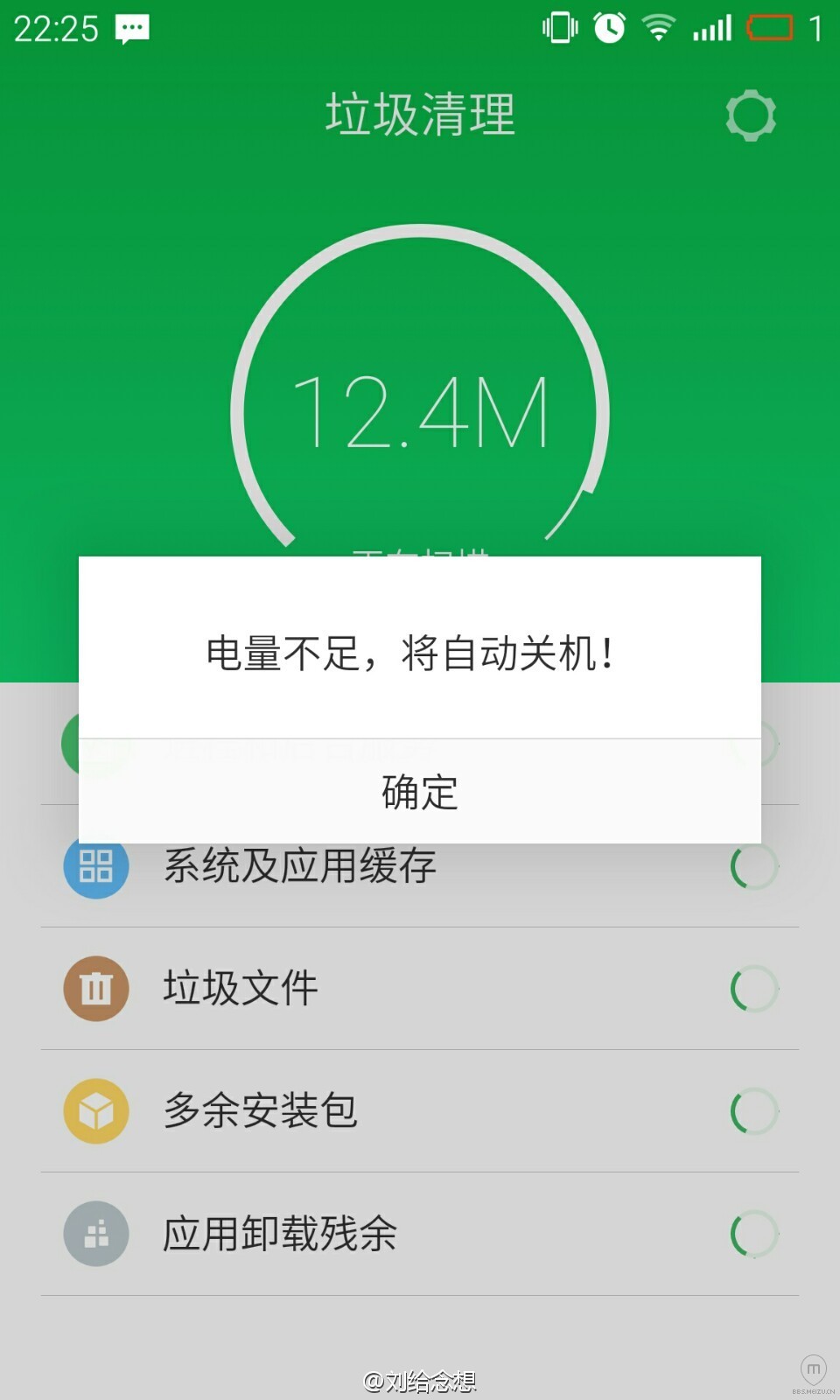The image size is (840, 1400).
Task: Tap the 12.4M circular scan progress ring
Action: pyautogui.click(x=420, y=411)
